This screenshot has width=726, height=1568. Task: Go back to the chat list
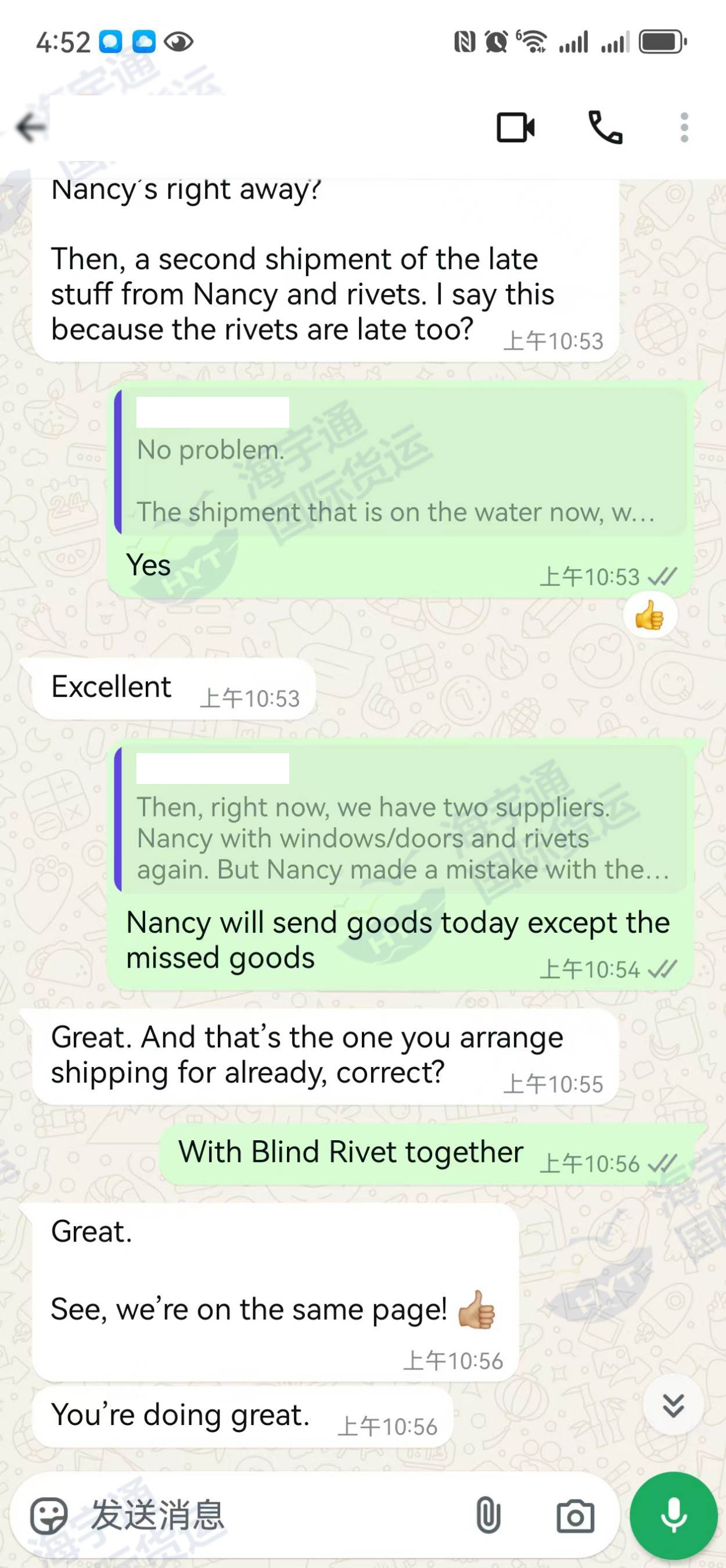click(30, 128)
